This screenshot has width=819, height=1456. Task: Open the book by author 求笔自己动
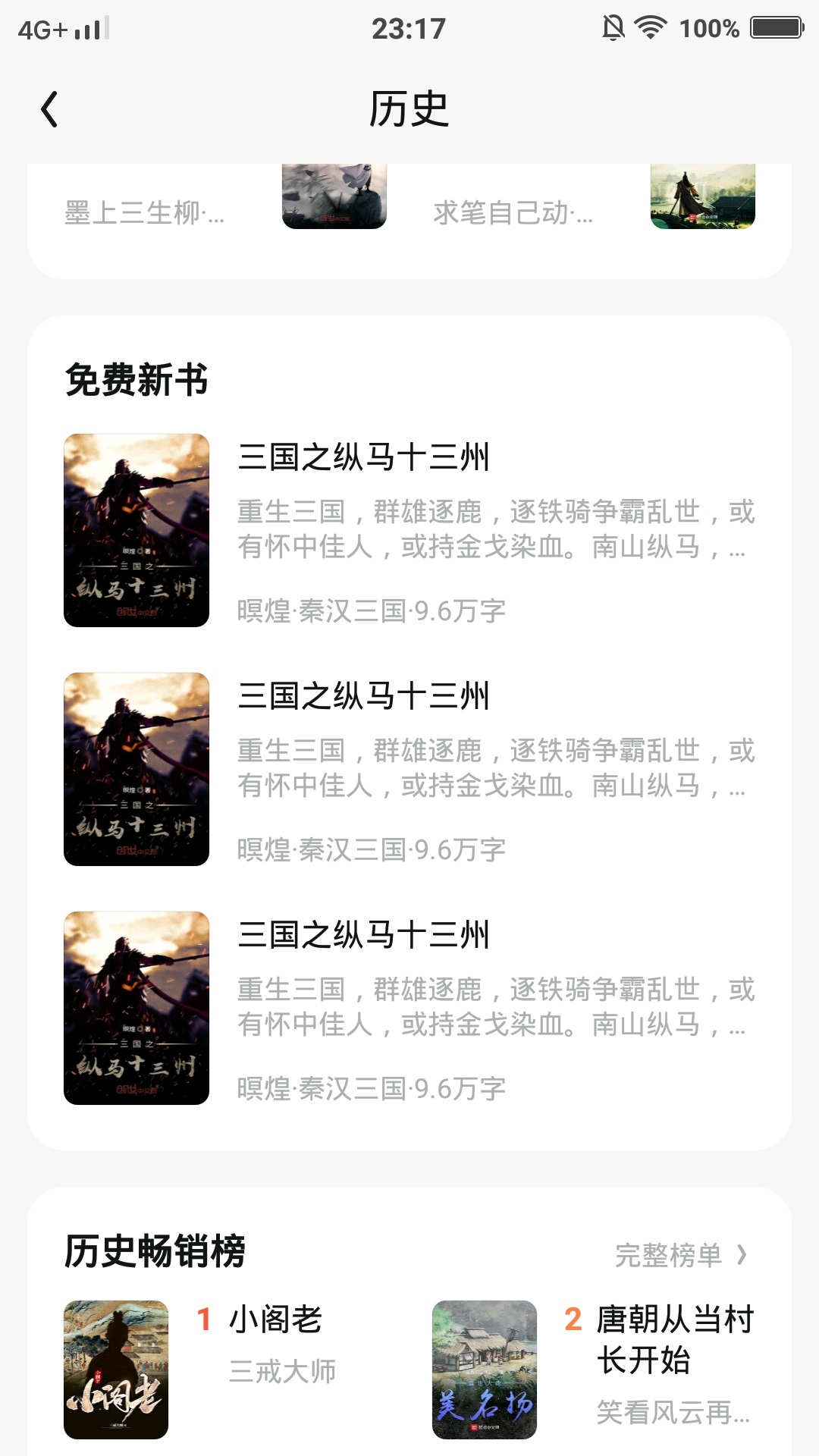click(513, 213)
